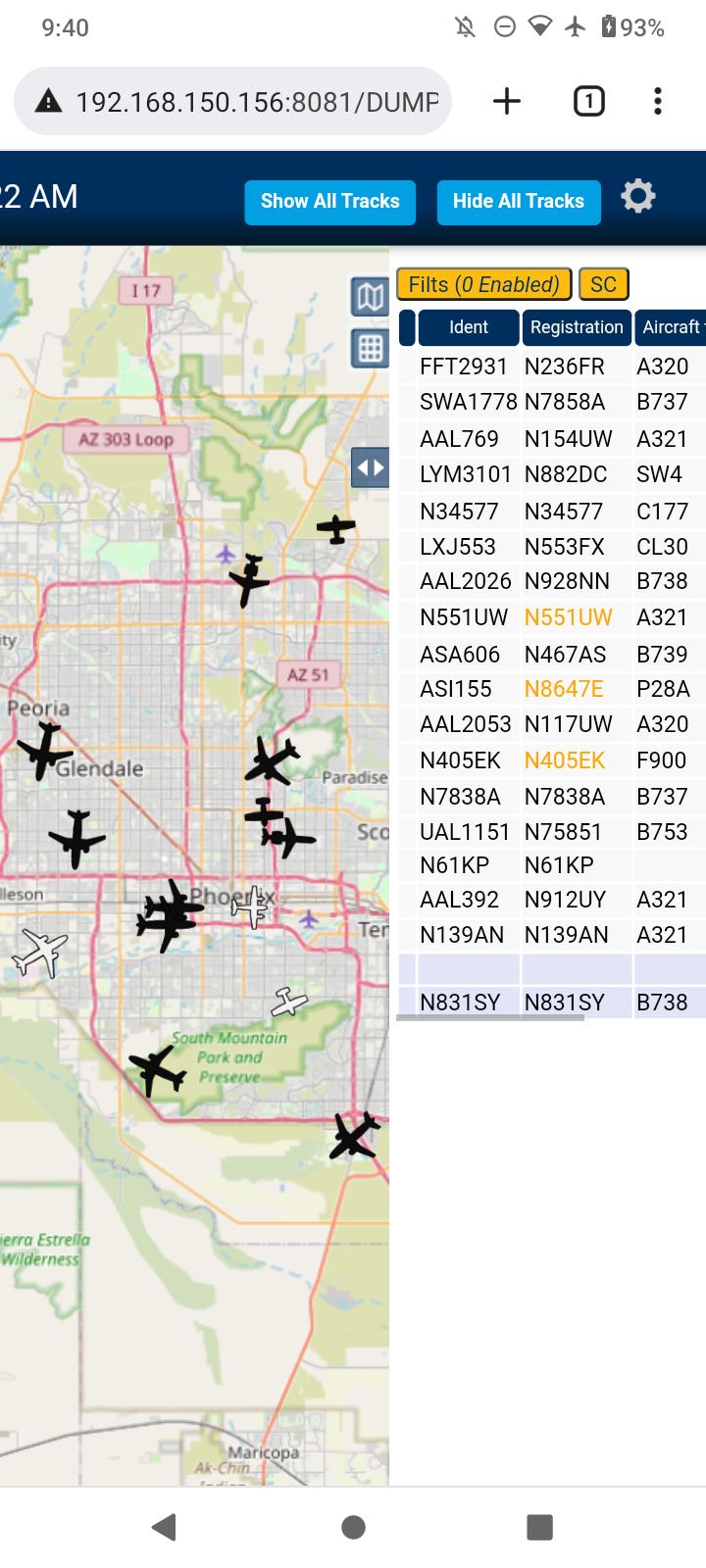Open registration link N405EK

pos(565,760)
